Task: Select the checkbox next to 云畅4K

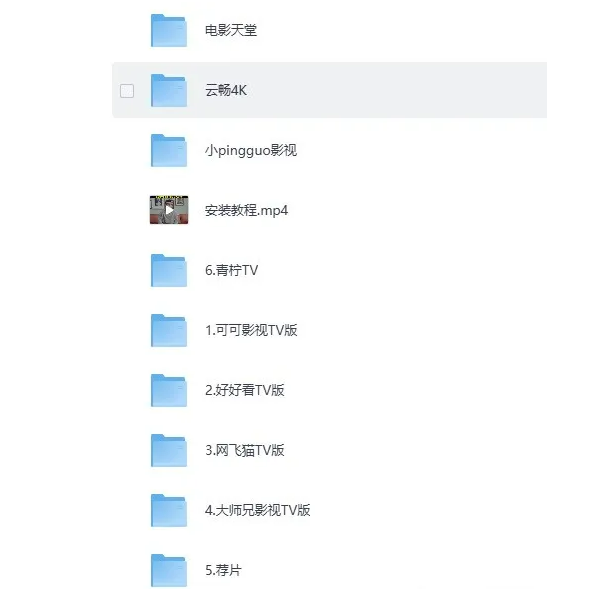Action: point(127,91)
